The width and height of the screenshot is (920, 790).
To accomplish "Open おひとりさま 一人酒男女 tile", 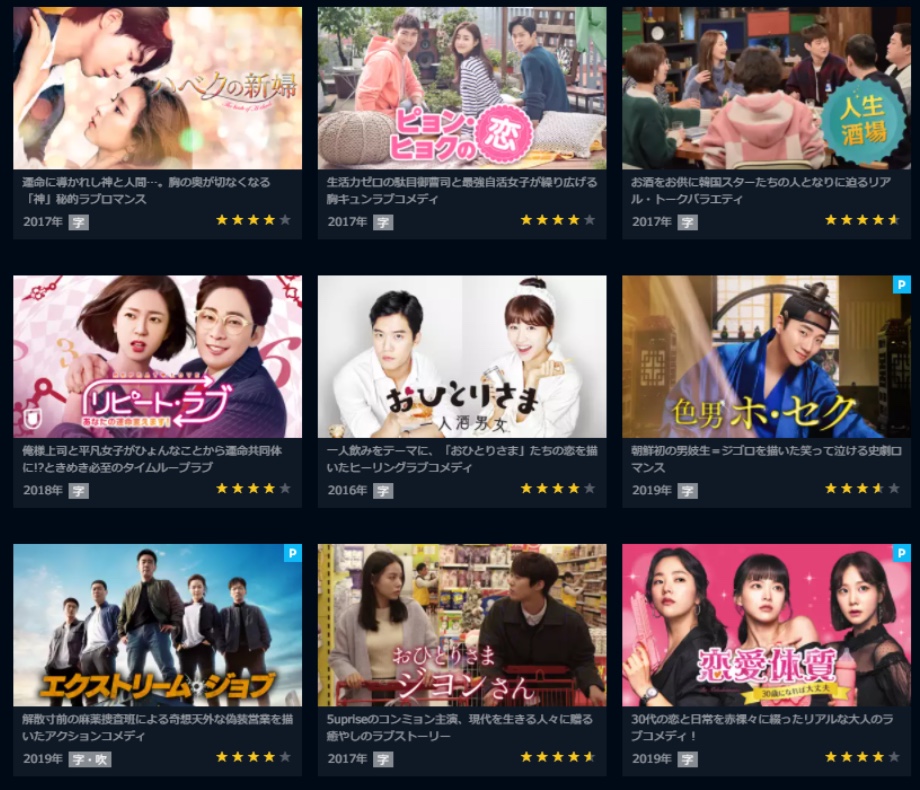I will click(462, 357).
